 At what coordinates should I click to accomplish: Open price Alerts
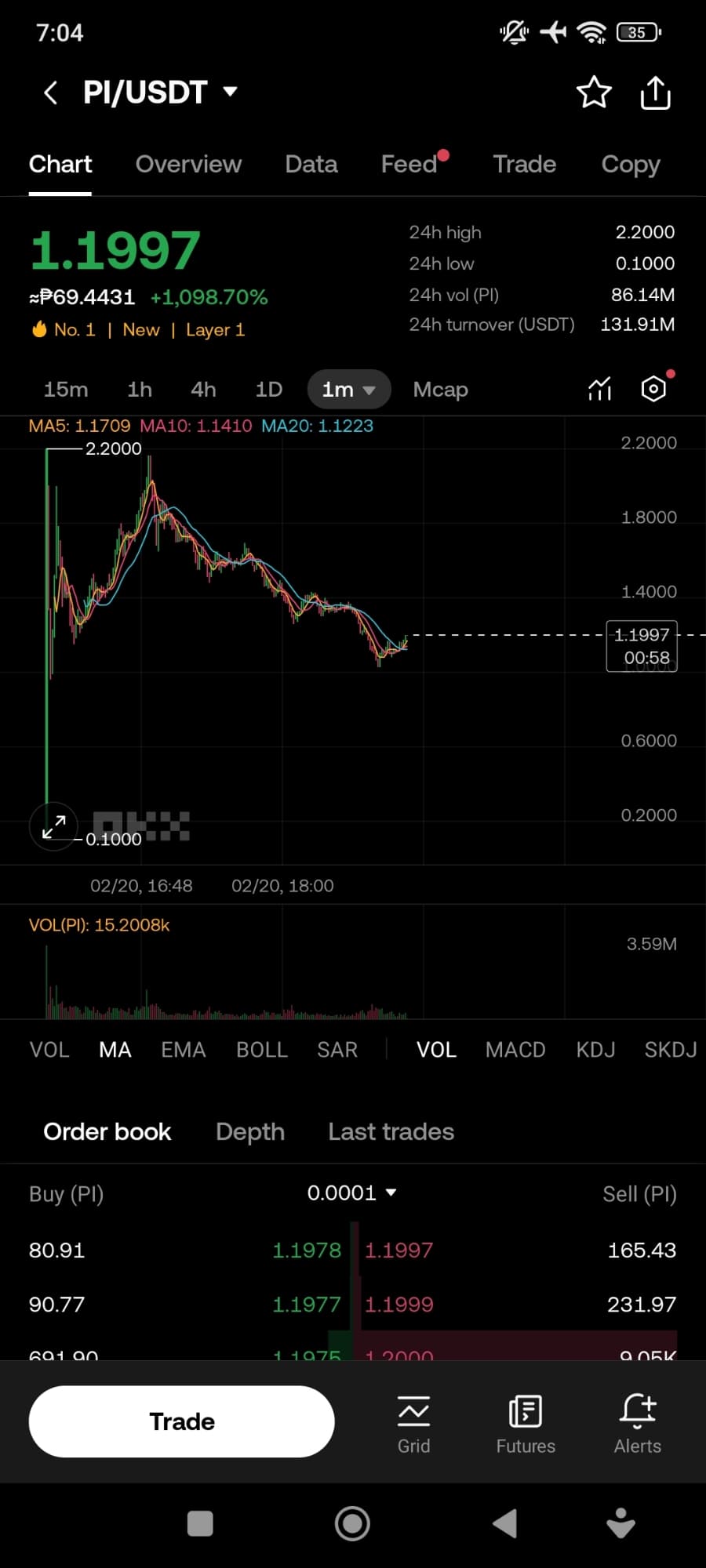(x=637, y=1423)
